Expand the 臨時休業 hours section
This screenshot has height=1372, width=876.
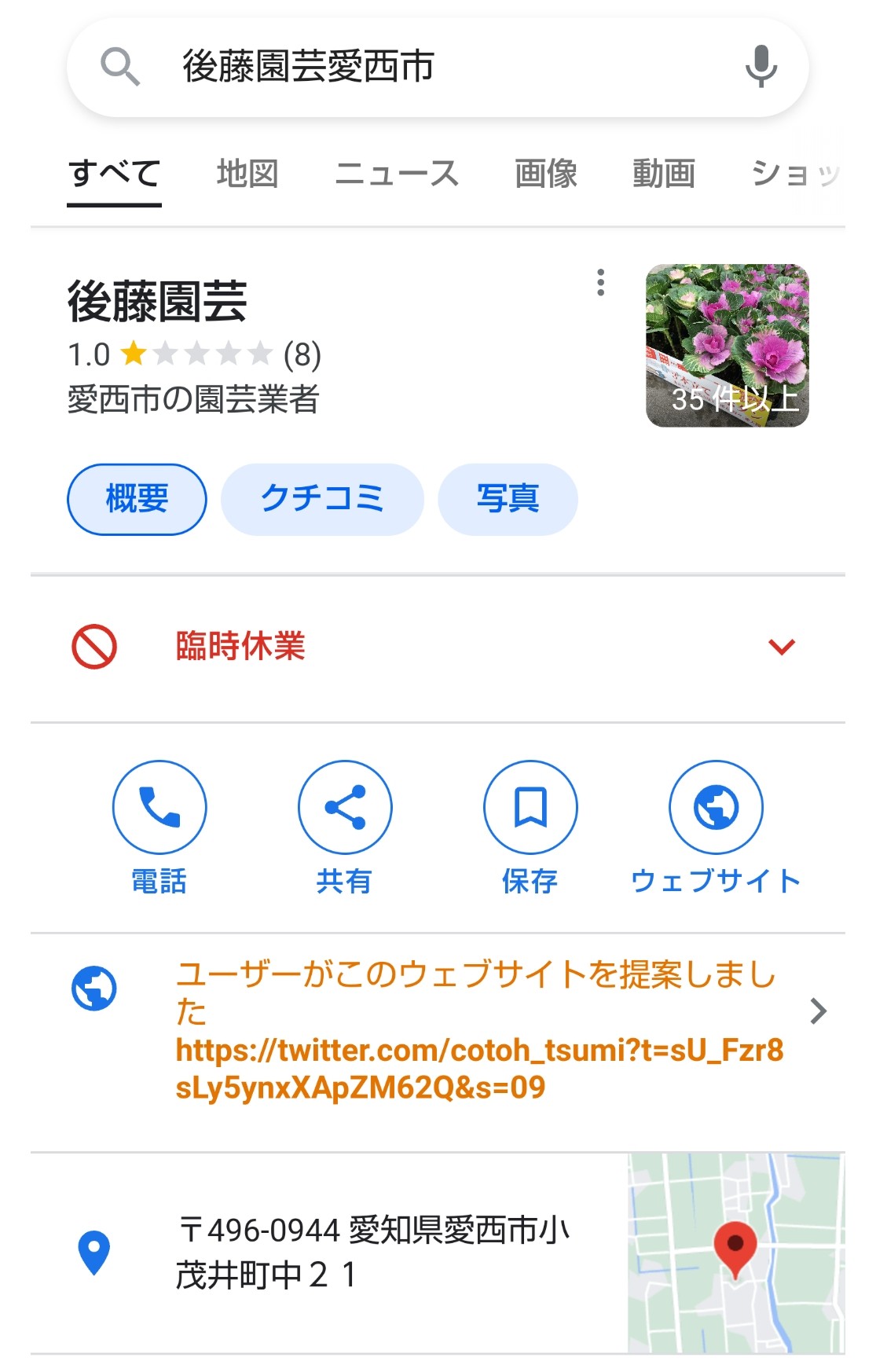pyautogui.click(x=781, y=647)
